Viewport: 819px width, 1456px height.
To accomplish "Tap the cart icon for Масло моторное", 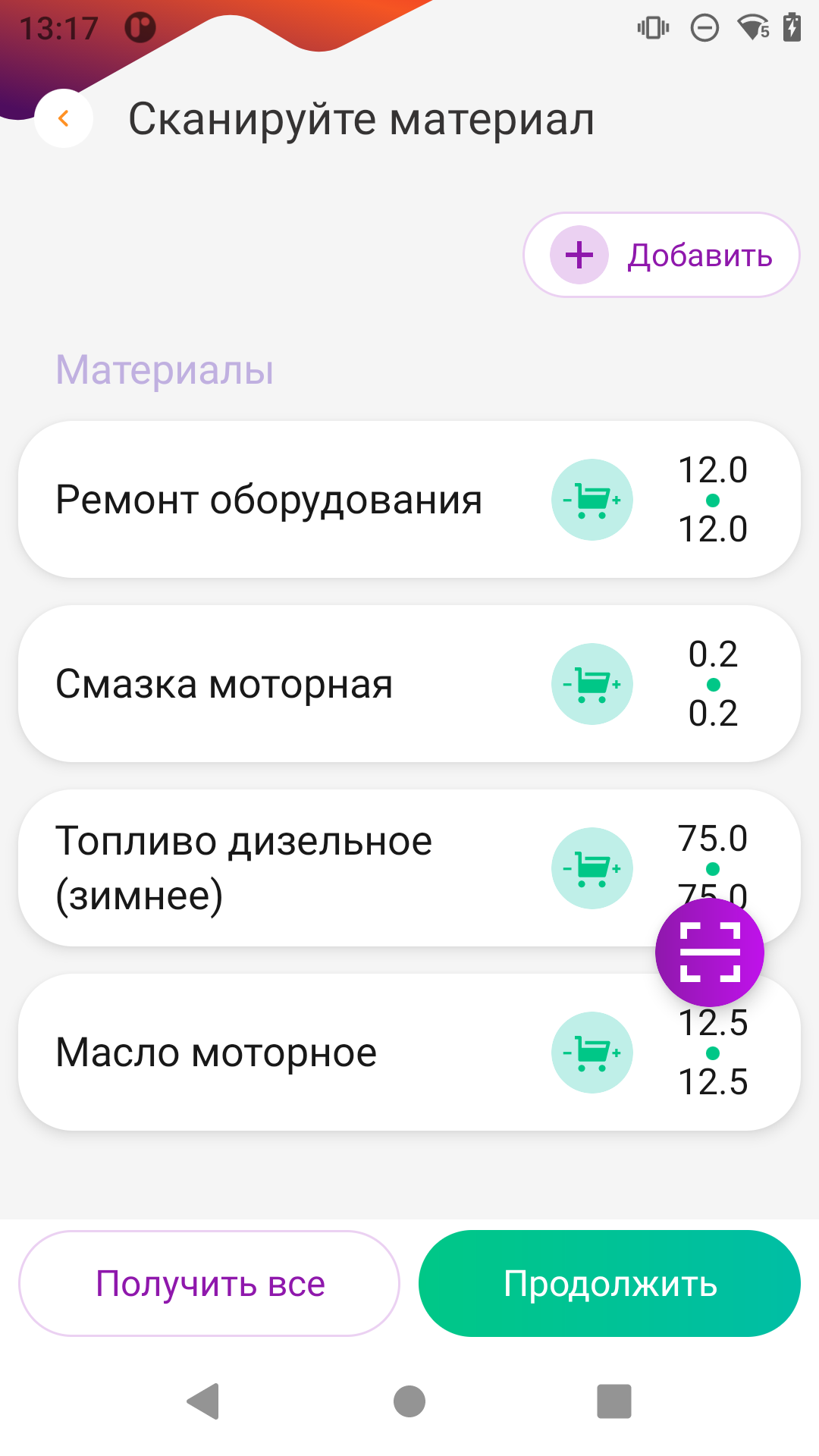I will coord(591,1053).
